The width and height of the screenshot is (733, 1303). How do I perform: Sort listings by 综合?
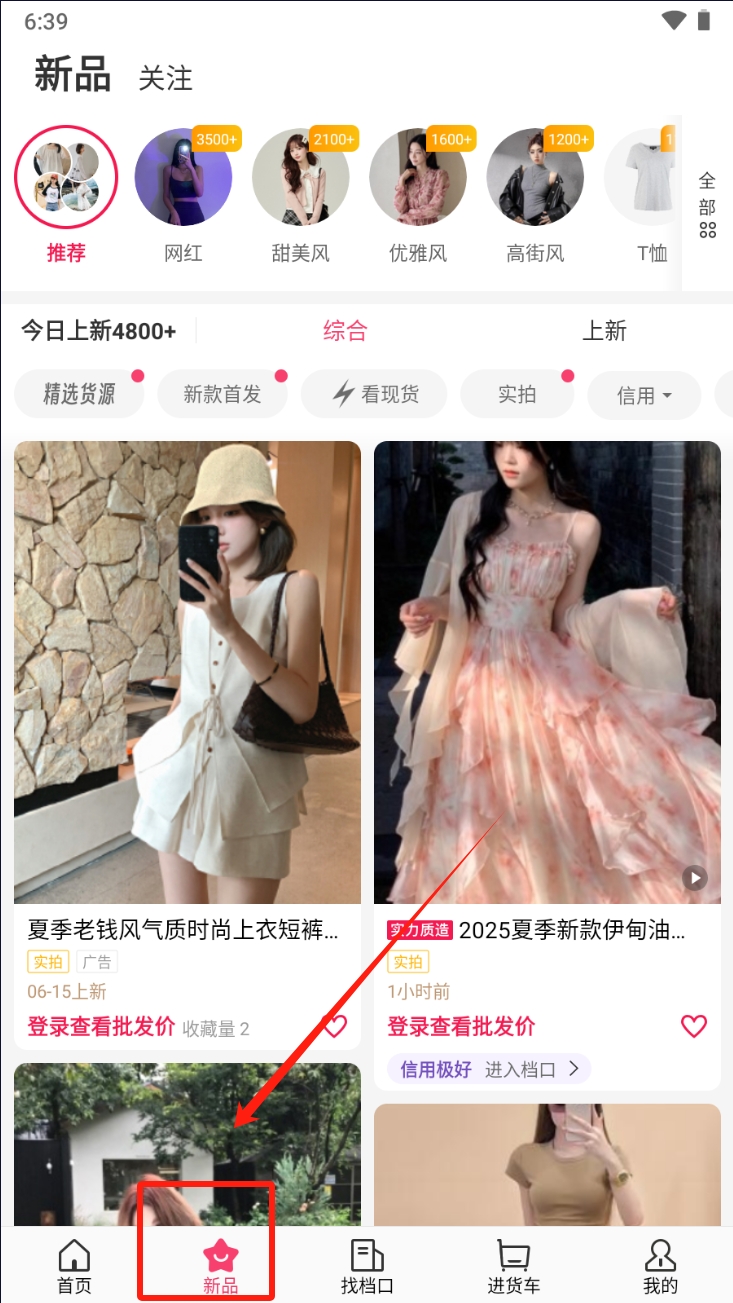pos(345,331)
